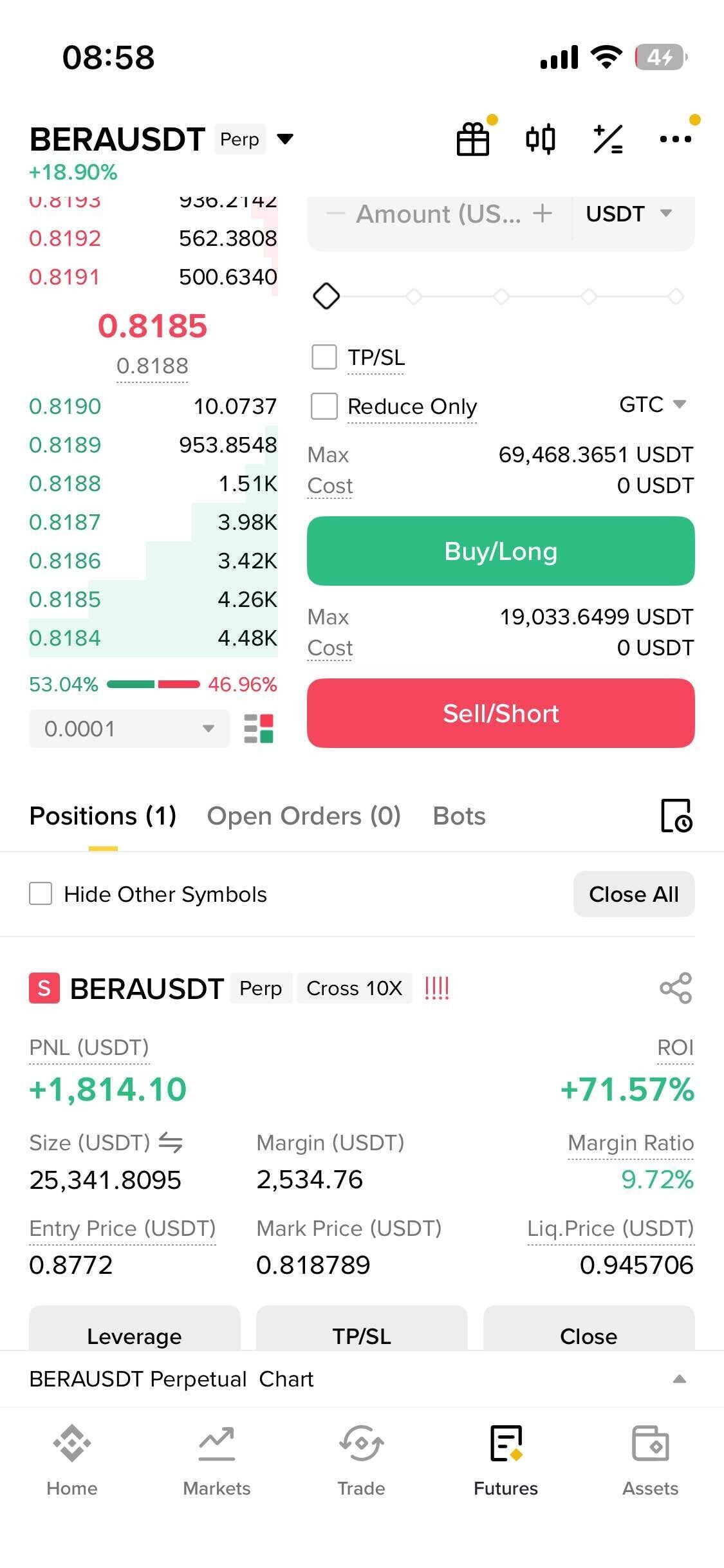Enable the TP/SL checkbox

click(x=324, y=357)
